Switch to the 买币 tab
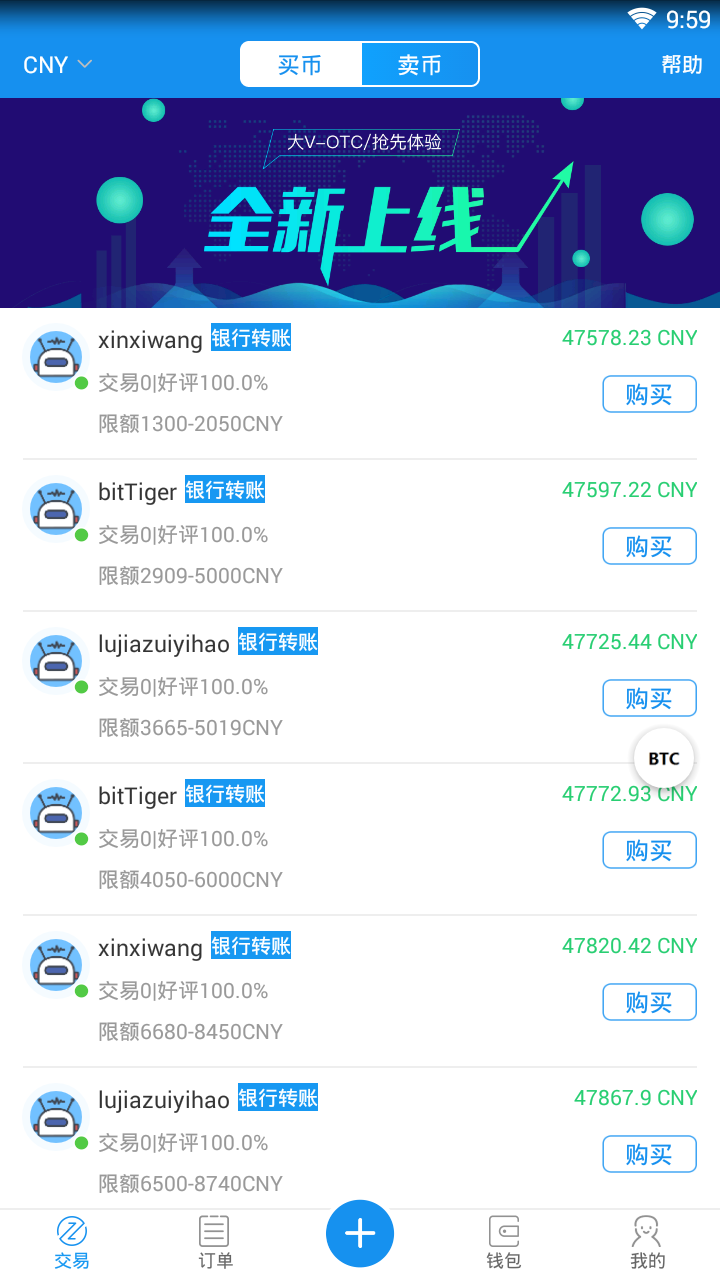This screenshot has width=720, height=1280. point(300,65)
